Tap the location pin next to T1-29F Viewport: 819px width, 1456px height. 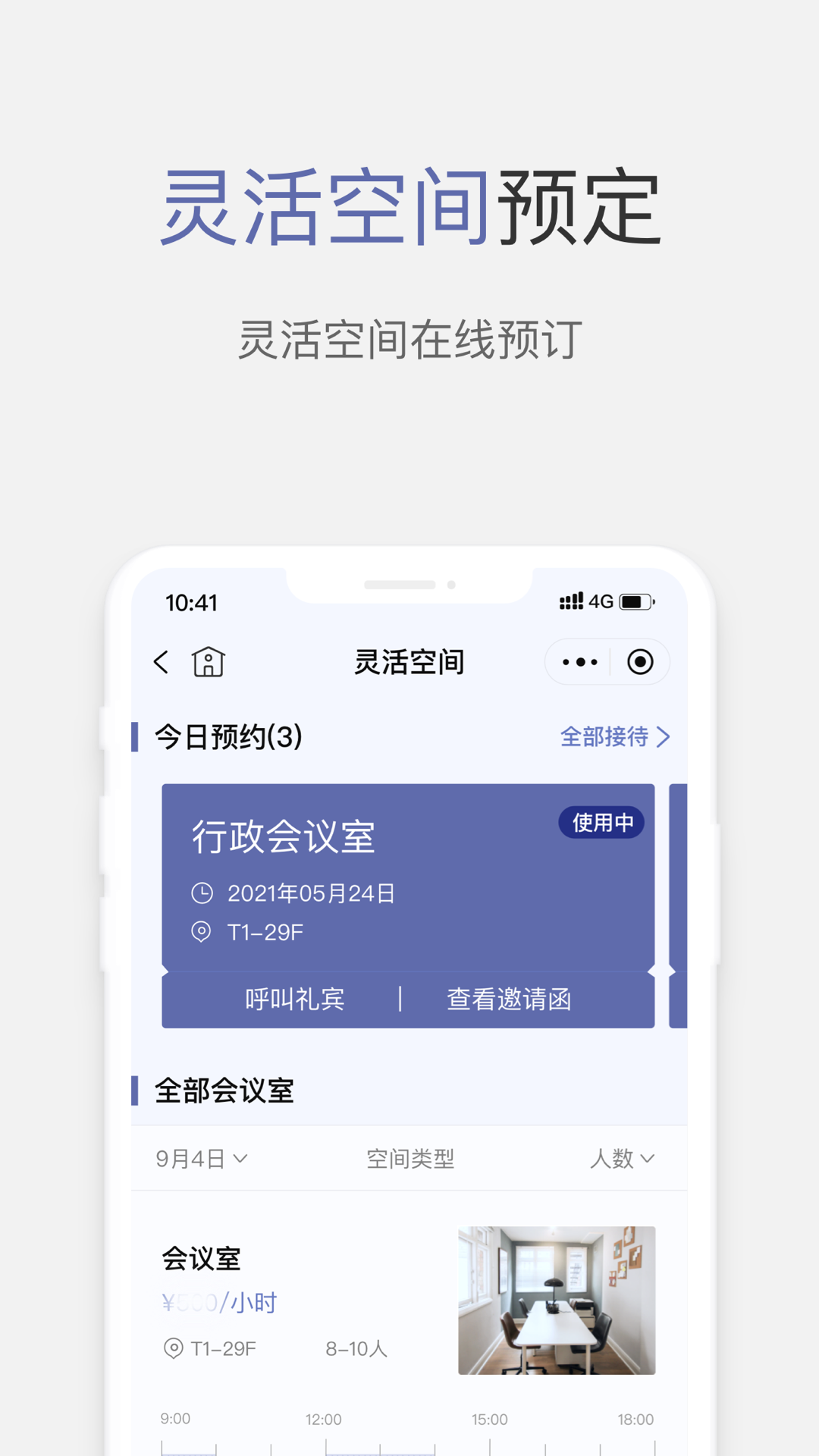click(x=200, y=934)
